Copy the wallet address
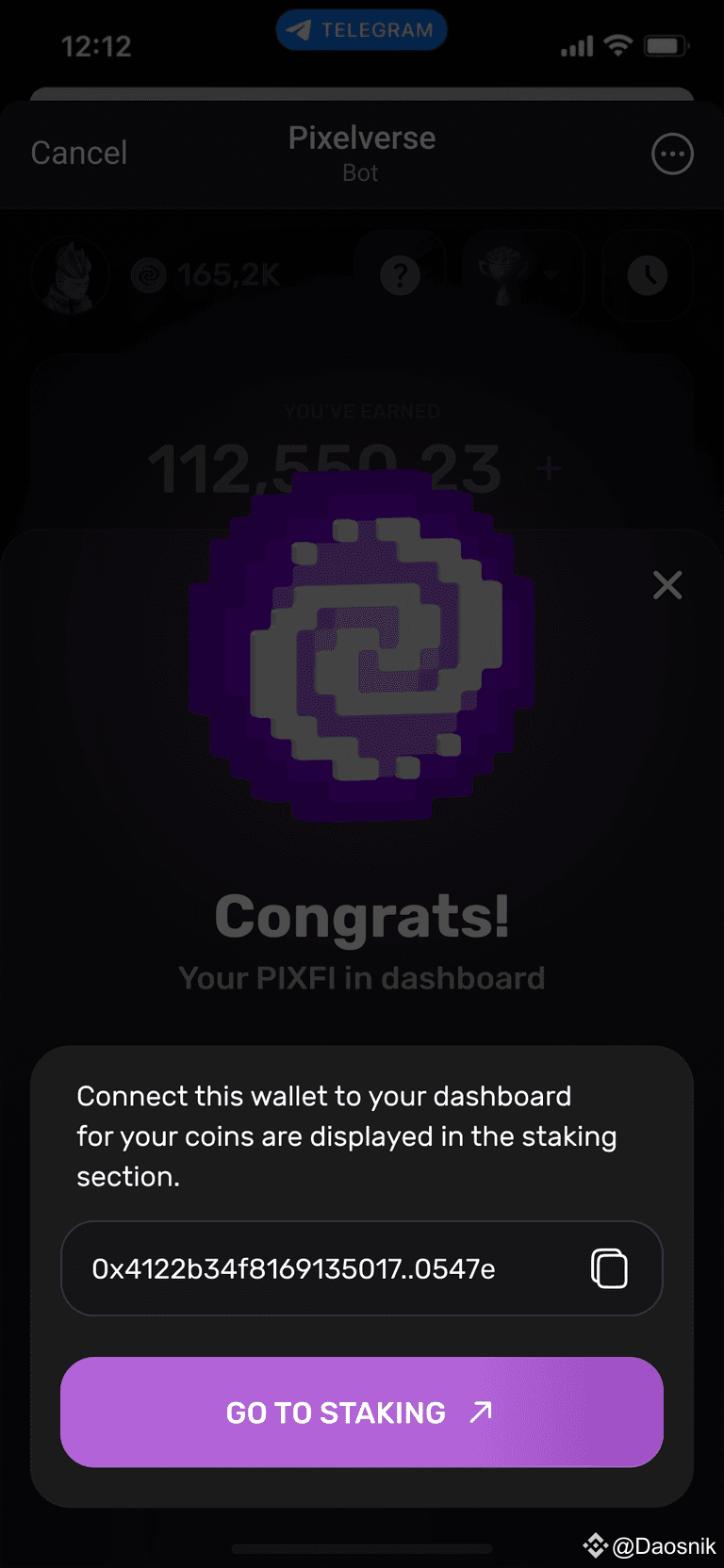Image resolution: width=724 pixels, height=1568 pixels. coord(609,1268)
